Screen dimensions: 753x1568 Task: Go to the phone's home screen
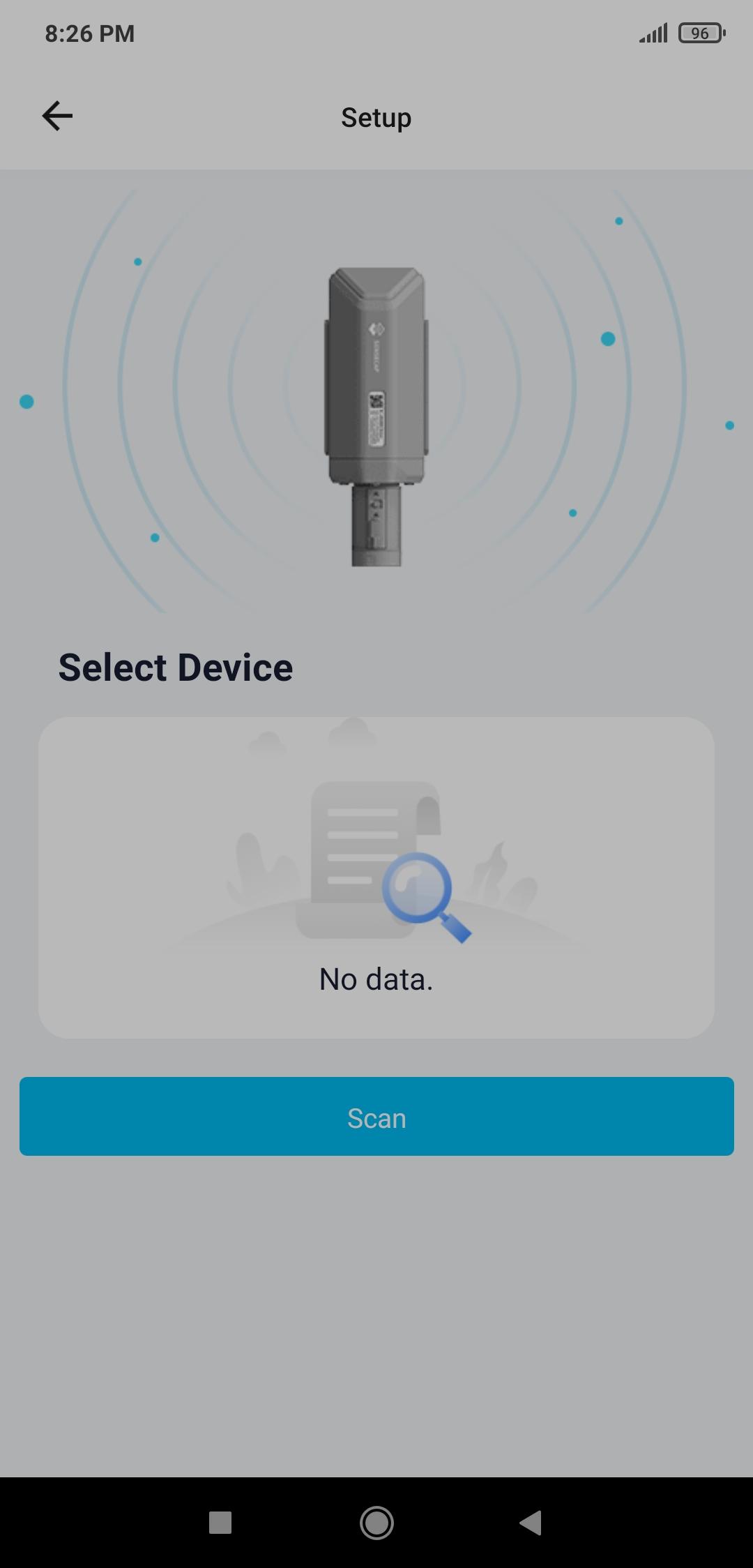tap(376, 1522)
